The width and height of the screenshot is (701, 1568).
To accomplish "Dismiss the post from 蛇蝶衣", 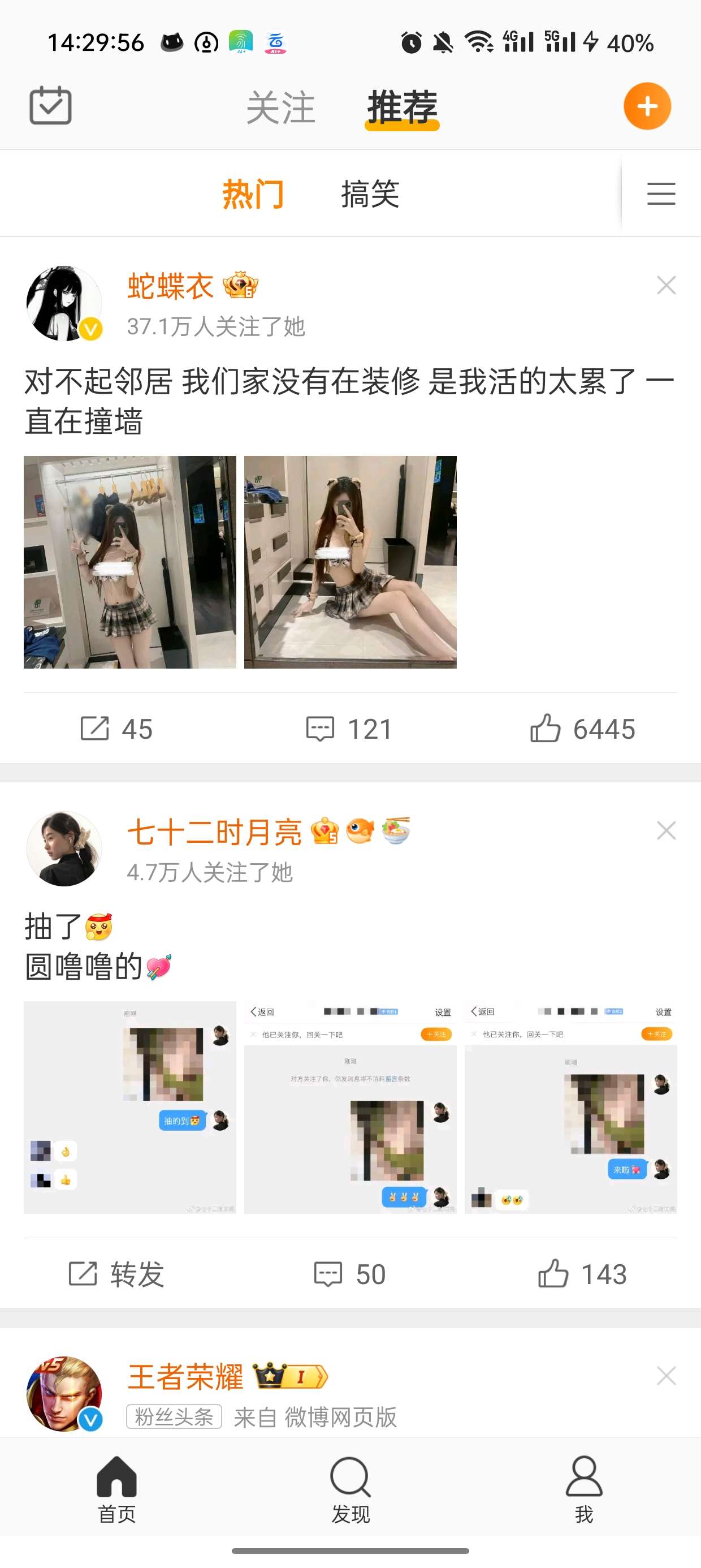I will (x=667, y=285).
